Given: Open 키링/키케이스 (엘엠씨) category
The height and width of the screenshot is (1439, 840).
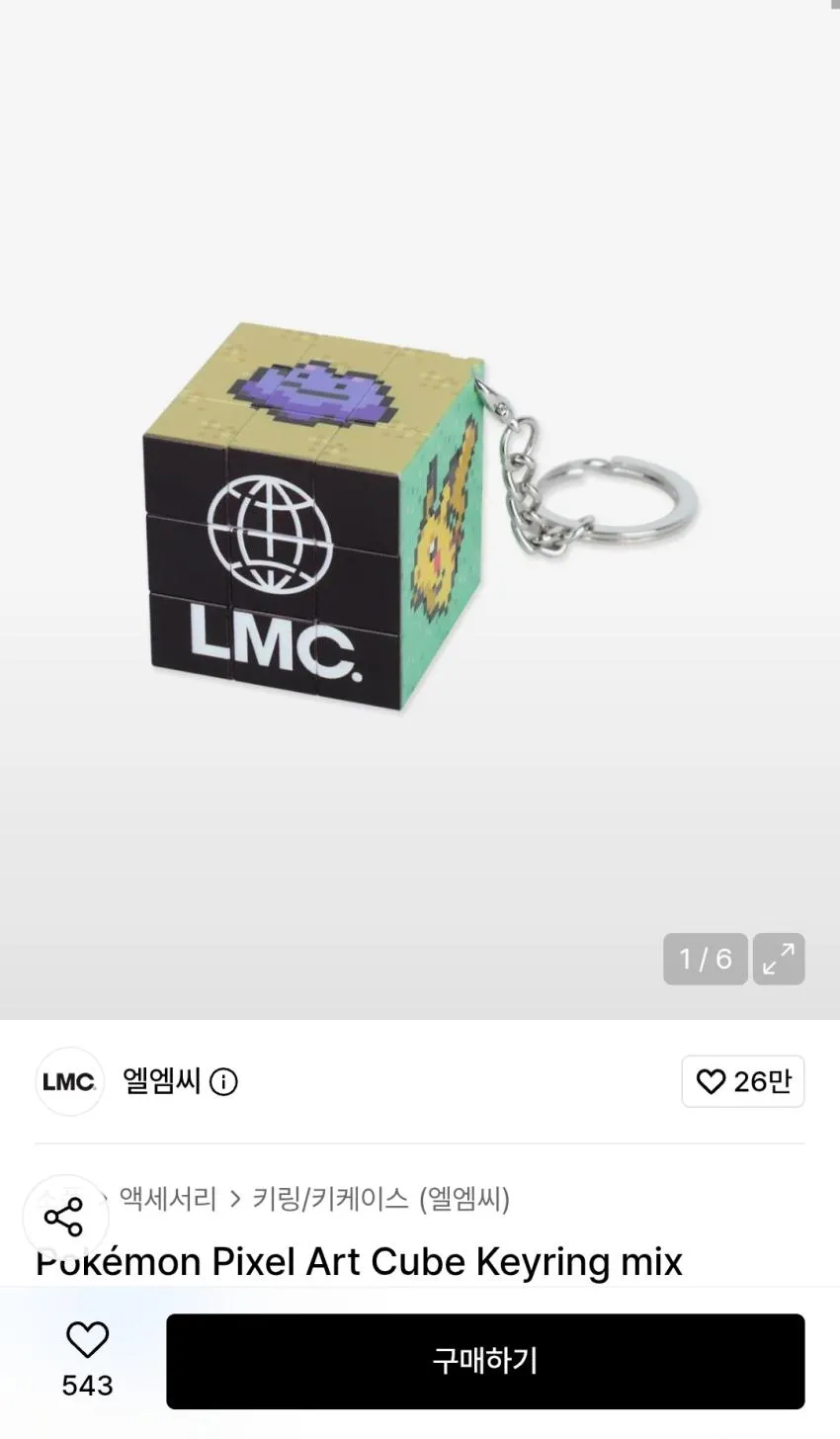Looking at the screenshot, I should click(381, 1199).
